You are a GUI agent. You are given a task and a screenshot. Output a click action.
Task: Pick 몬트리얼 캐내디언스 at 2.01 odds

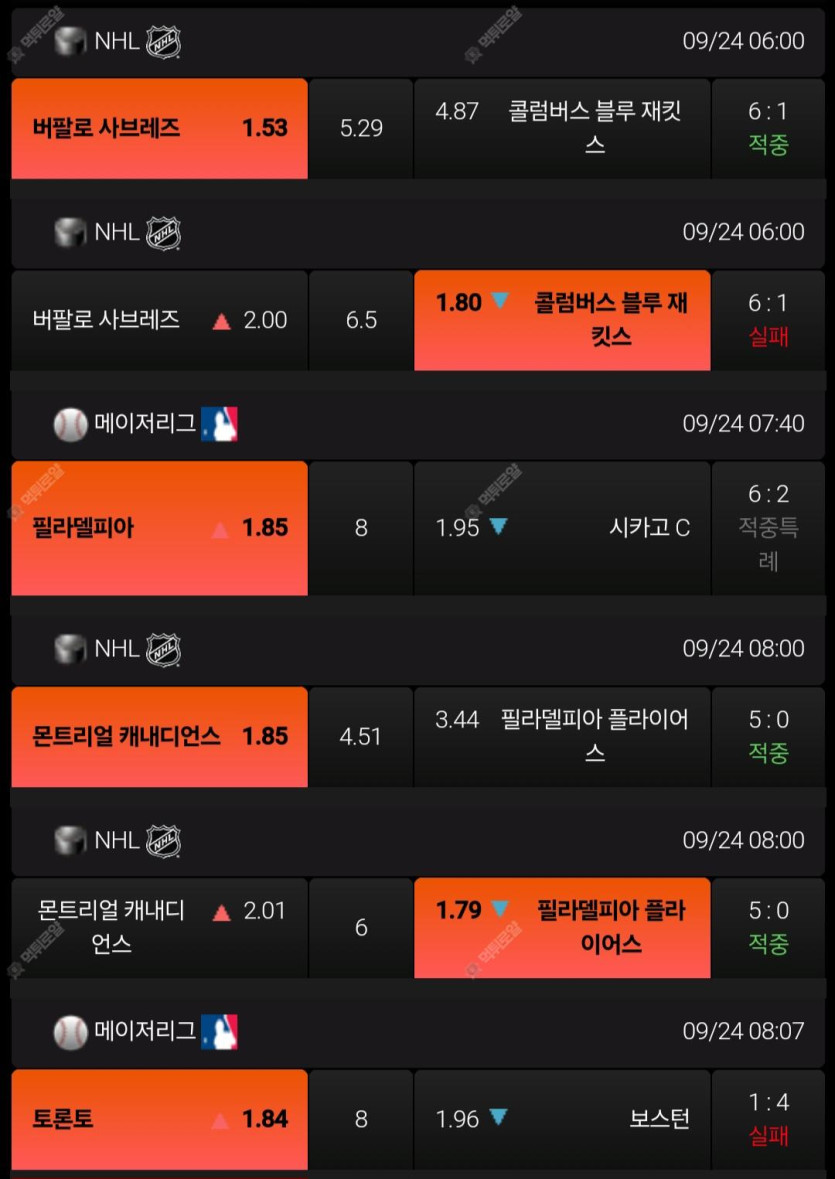coord(159,928)
